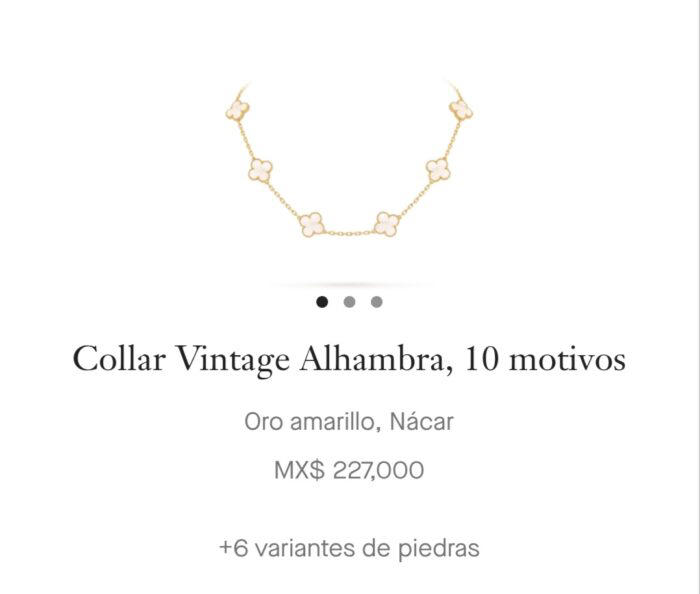This screenshot has width=700, height=594.
Task: Select the second image carousel dot
Action: [349, 301]
